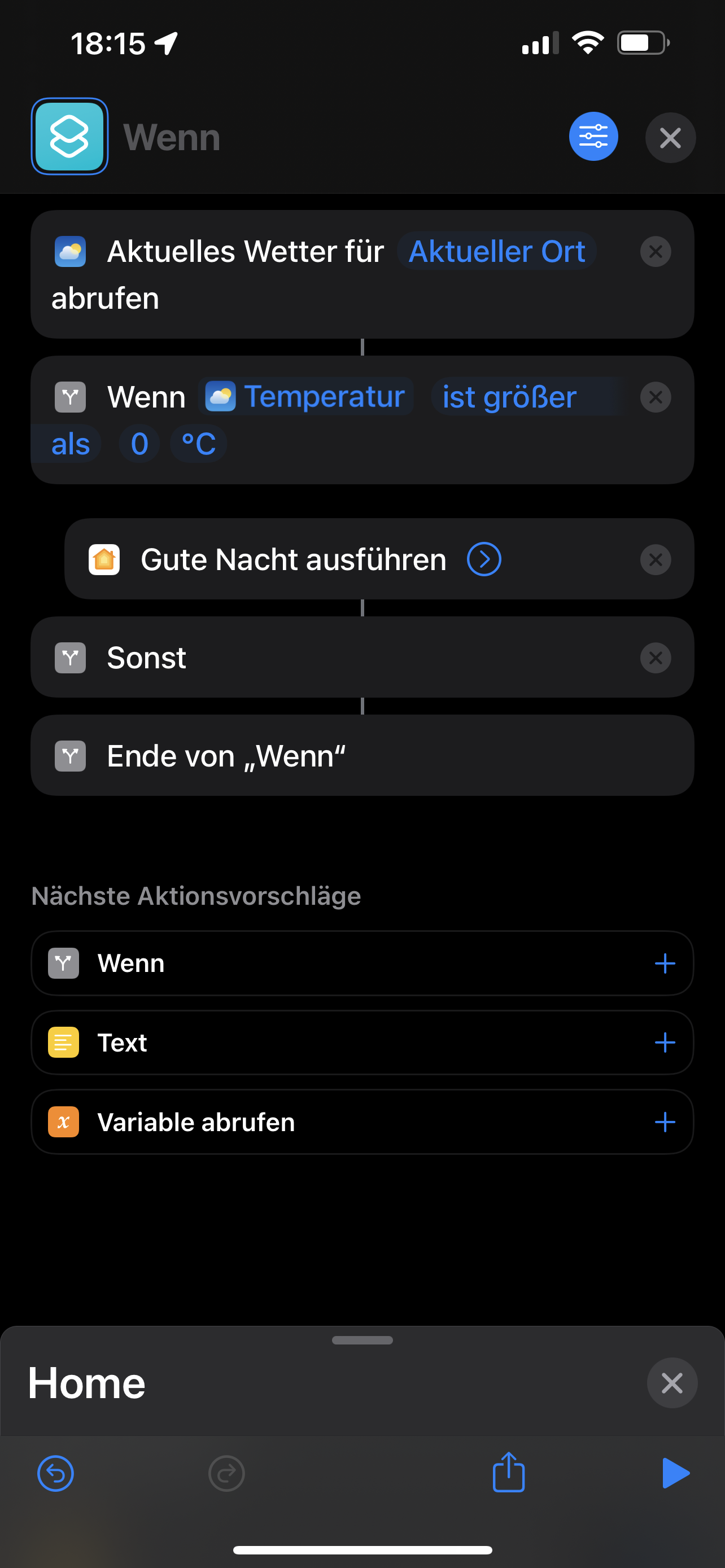Select the Temperatur variable chip
This screenshot has height=1568, width=725.
[x=306, y=397]
